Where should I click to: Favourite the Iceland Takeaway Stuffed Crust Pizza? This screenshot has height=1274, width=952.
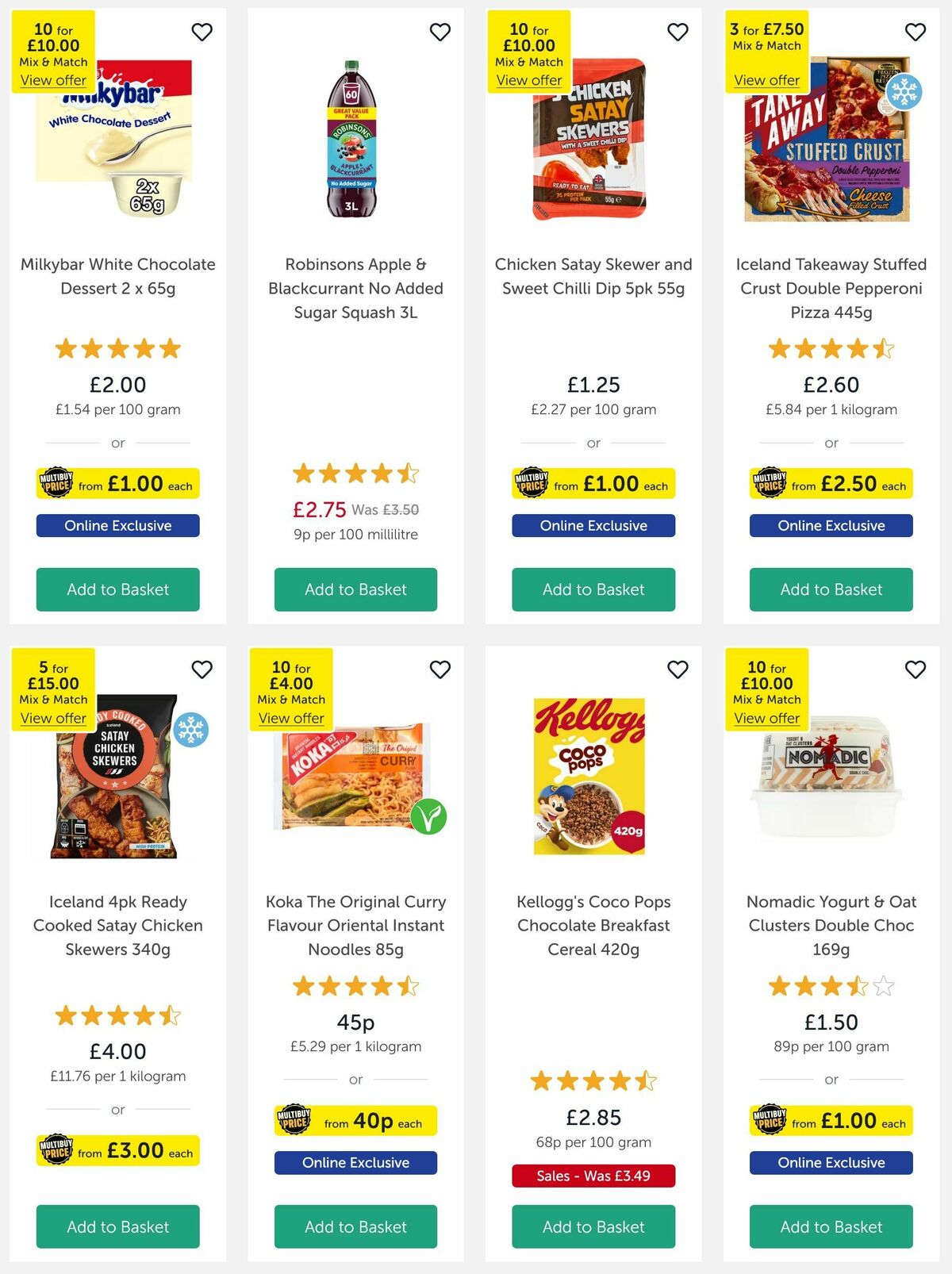click(x=916, y=32)
